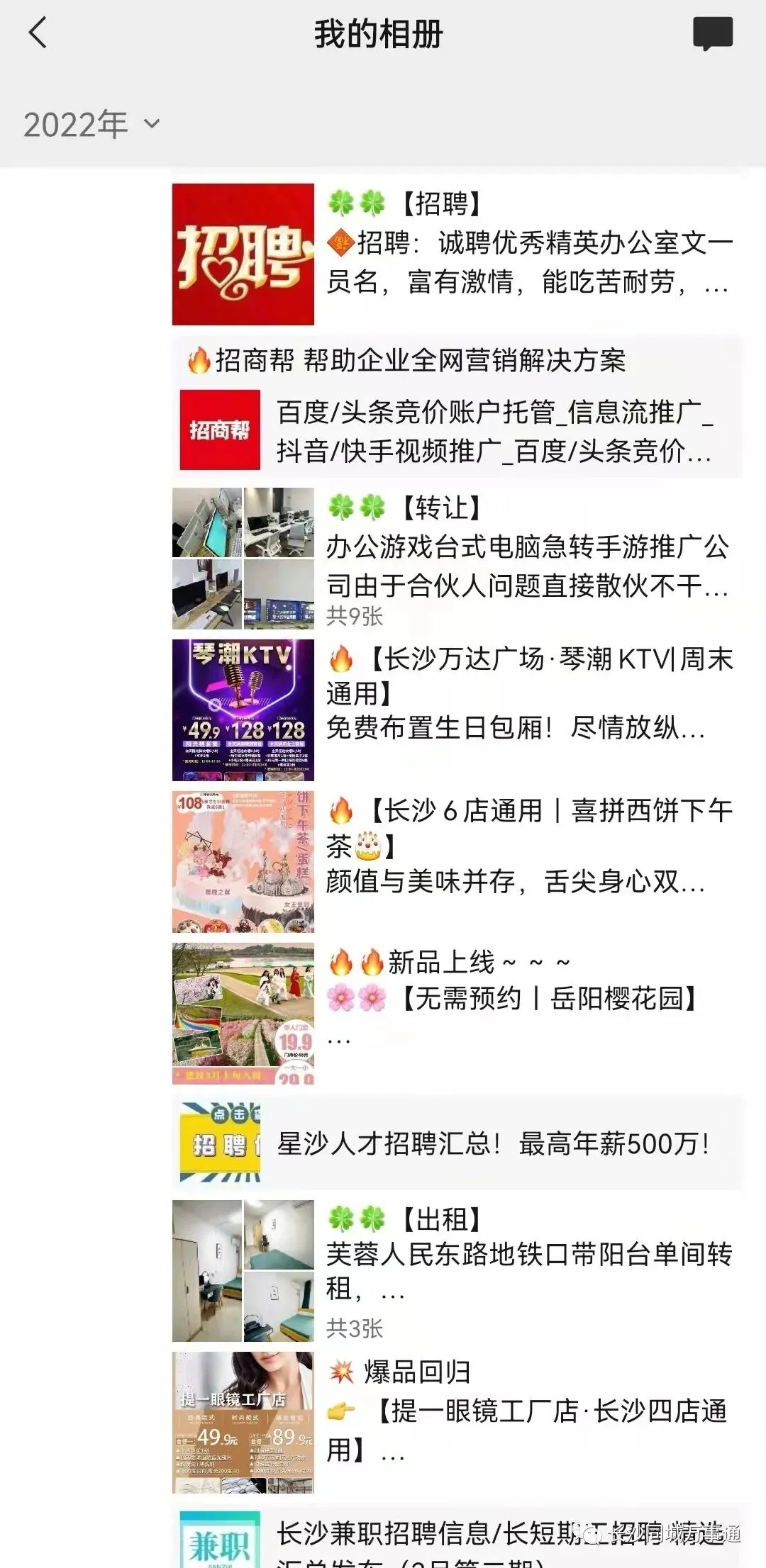Expand the 2022年 year dropdown
Screen dimensions: 766x1568
(x=91, y=125)
